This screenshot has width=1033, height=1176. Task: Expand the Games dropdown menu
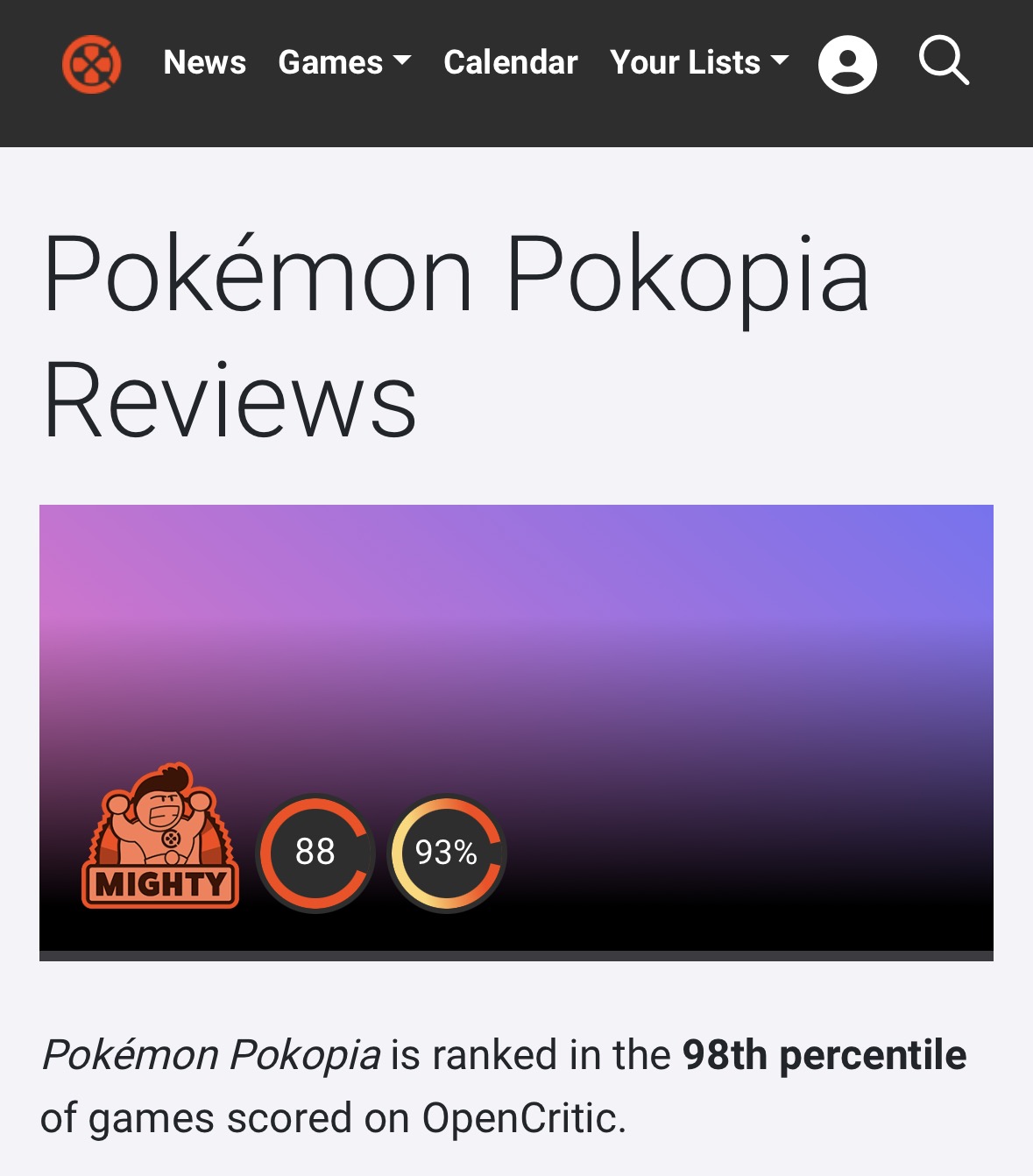(x=344, y=63)
